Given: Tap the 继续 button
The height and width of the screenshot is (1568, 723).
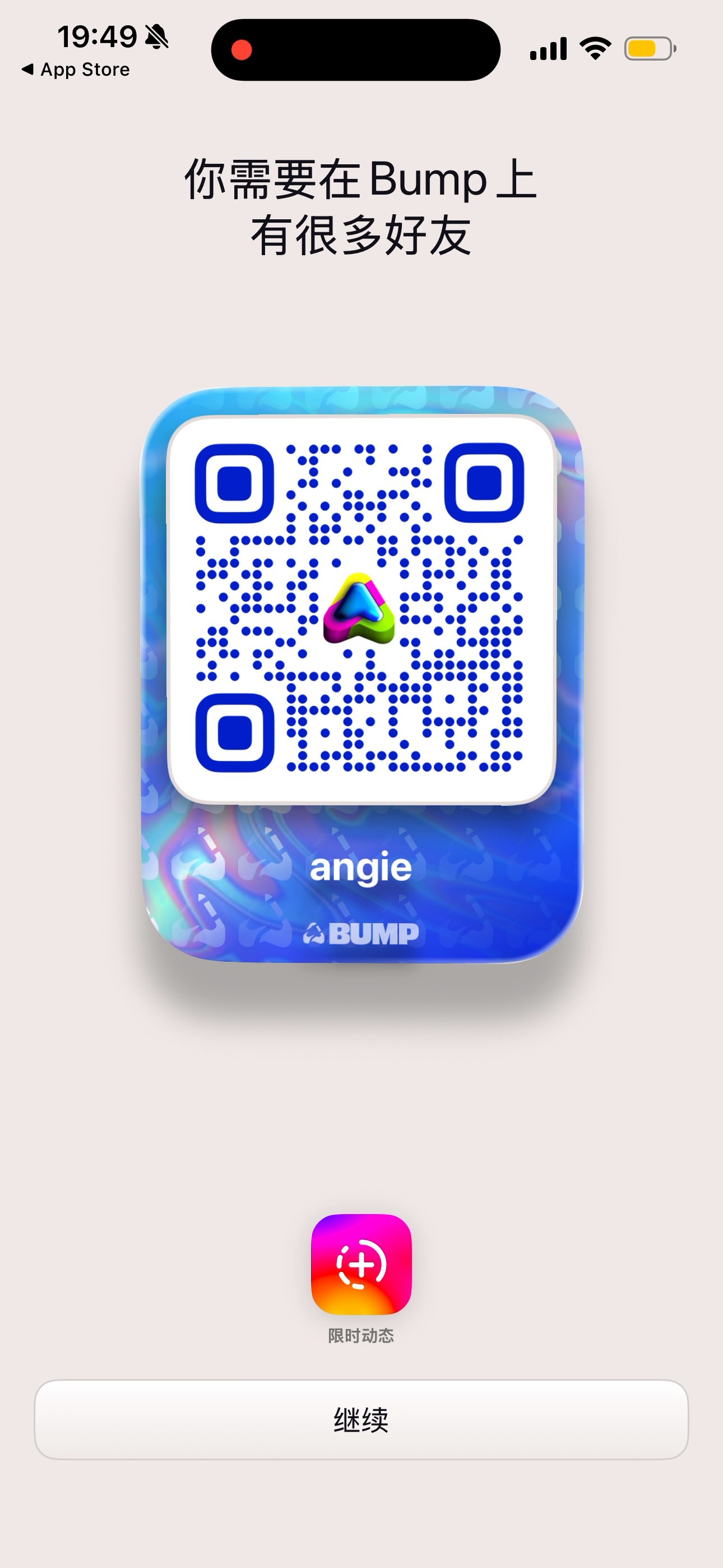Looking at the screenshot, I should tap(361, 1419).
